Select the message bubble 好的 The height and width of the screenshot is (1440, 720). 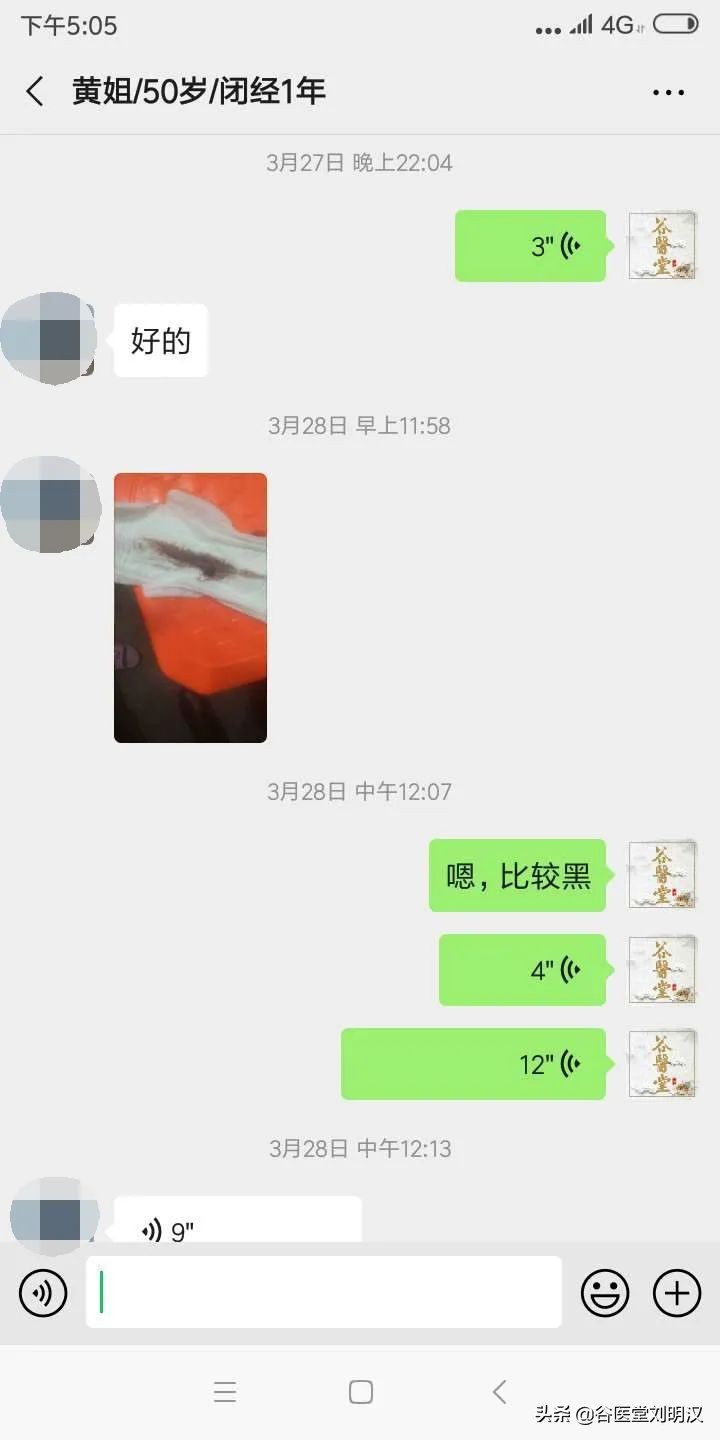coord(160,340)
